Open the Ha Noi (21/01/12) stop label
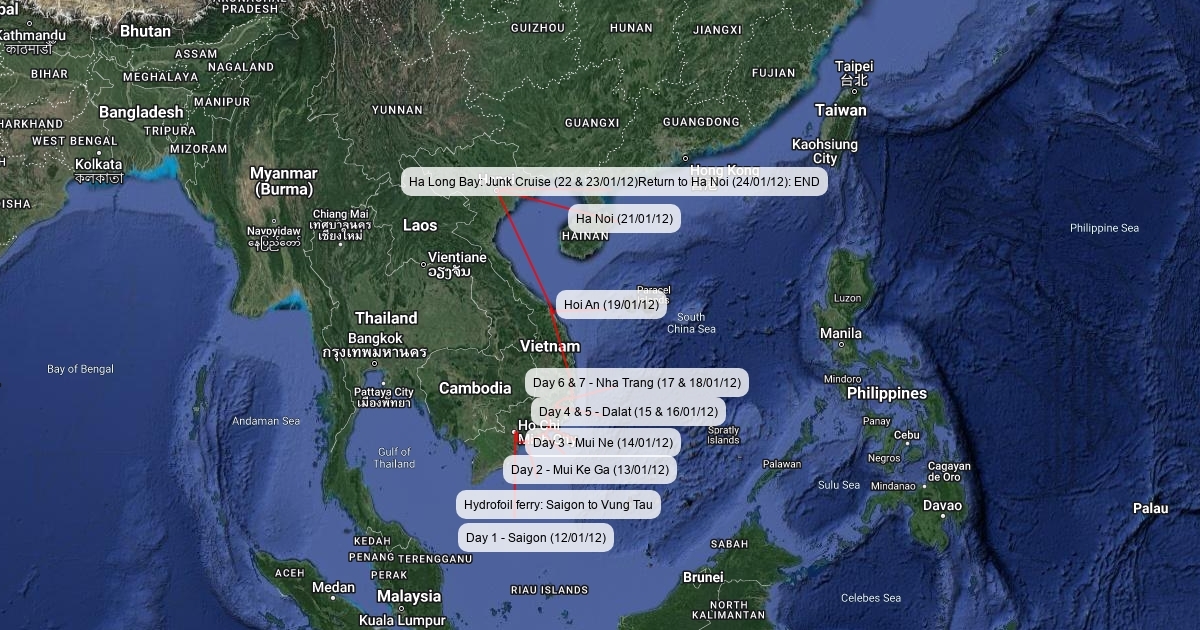The image size is (1200, 630). tap(624, 219)
